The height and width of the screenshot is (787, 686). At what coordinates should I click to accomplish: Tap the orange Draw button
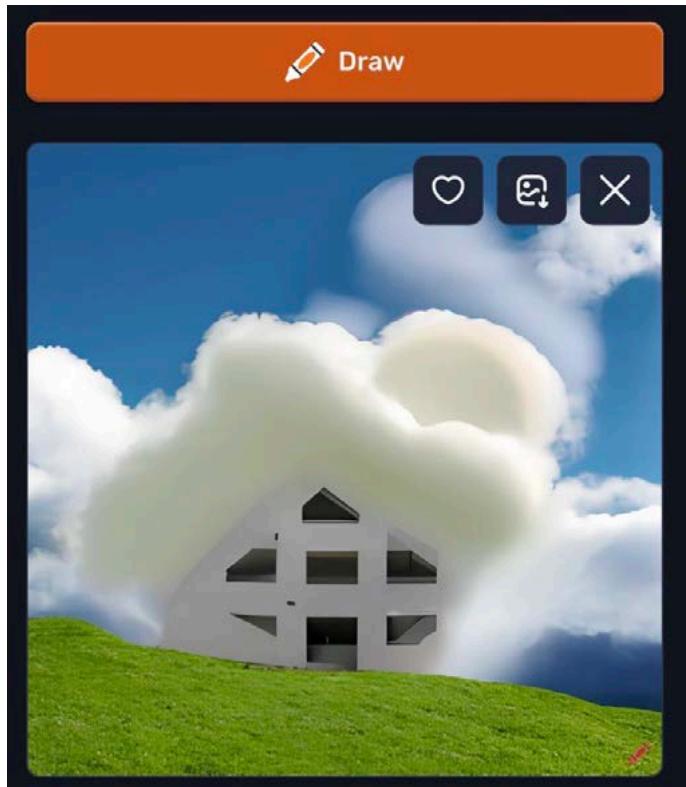344,62
